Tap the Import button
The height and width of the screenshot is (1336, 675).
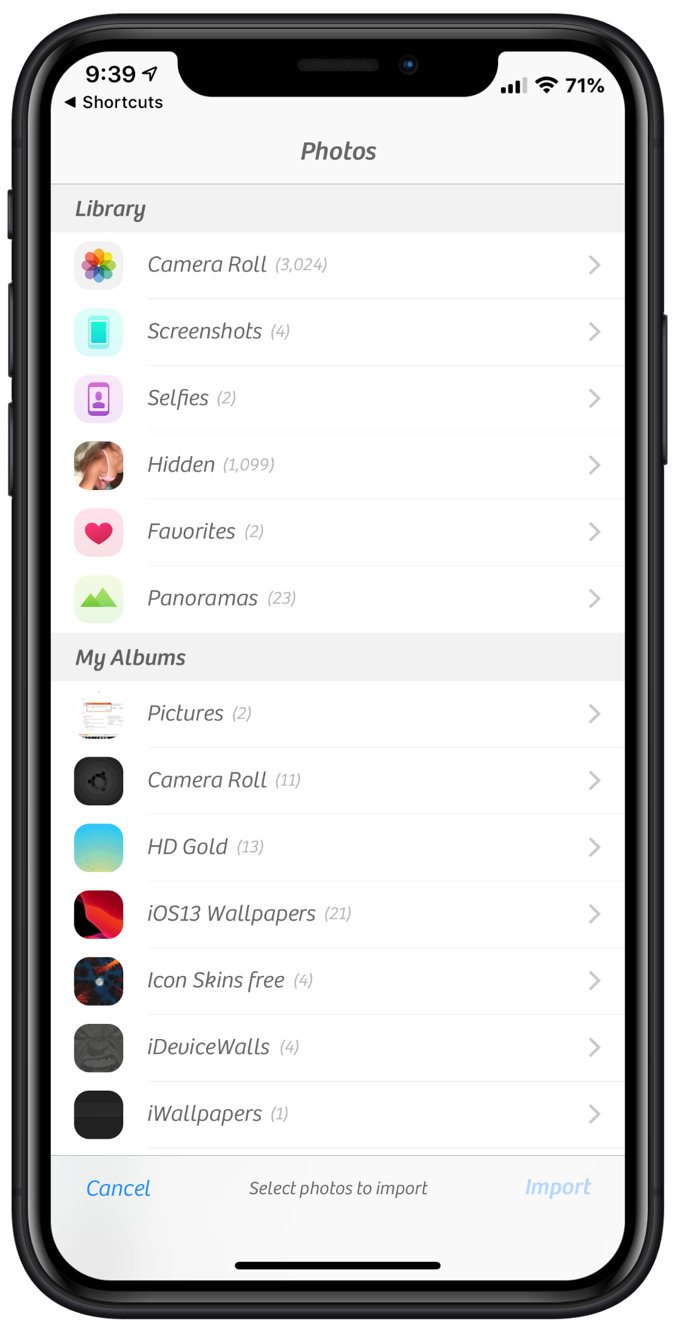coord(557,1187)
